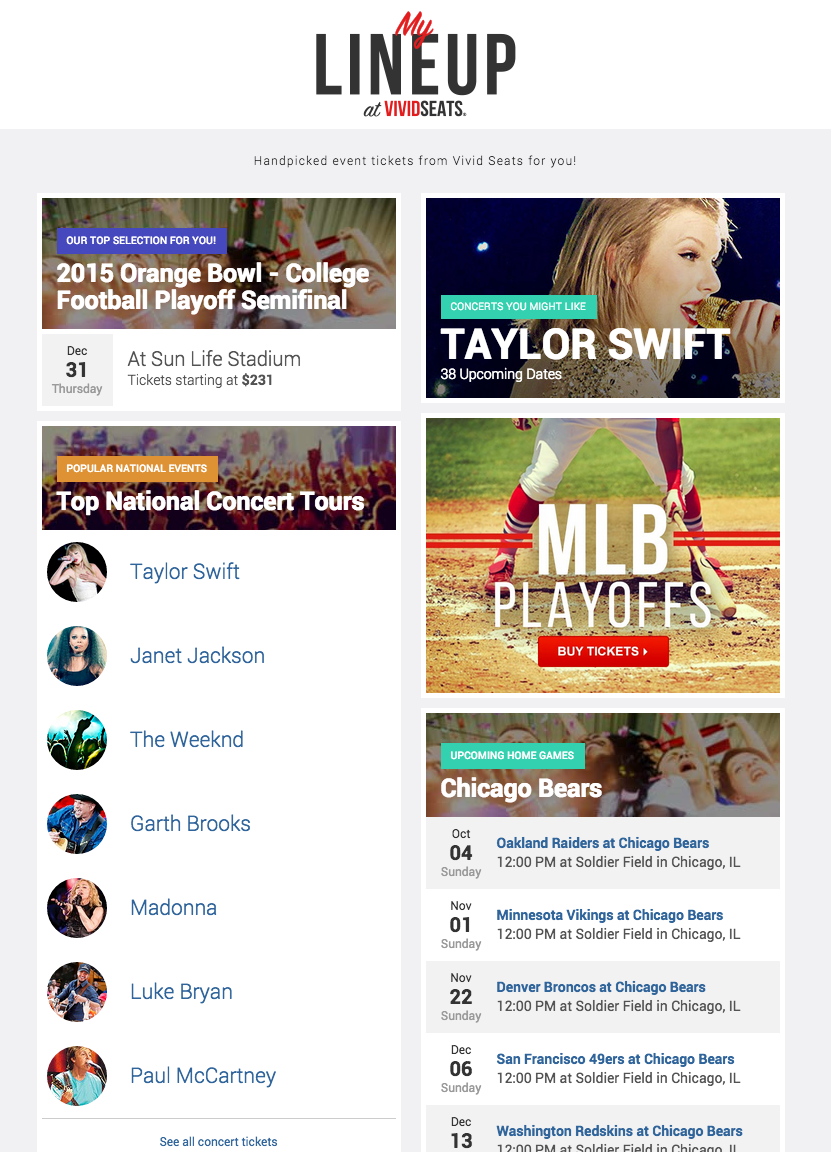
Task: Open The Weeknd tour link
Action: point(186,740)
